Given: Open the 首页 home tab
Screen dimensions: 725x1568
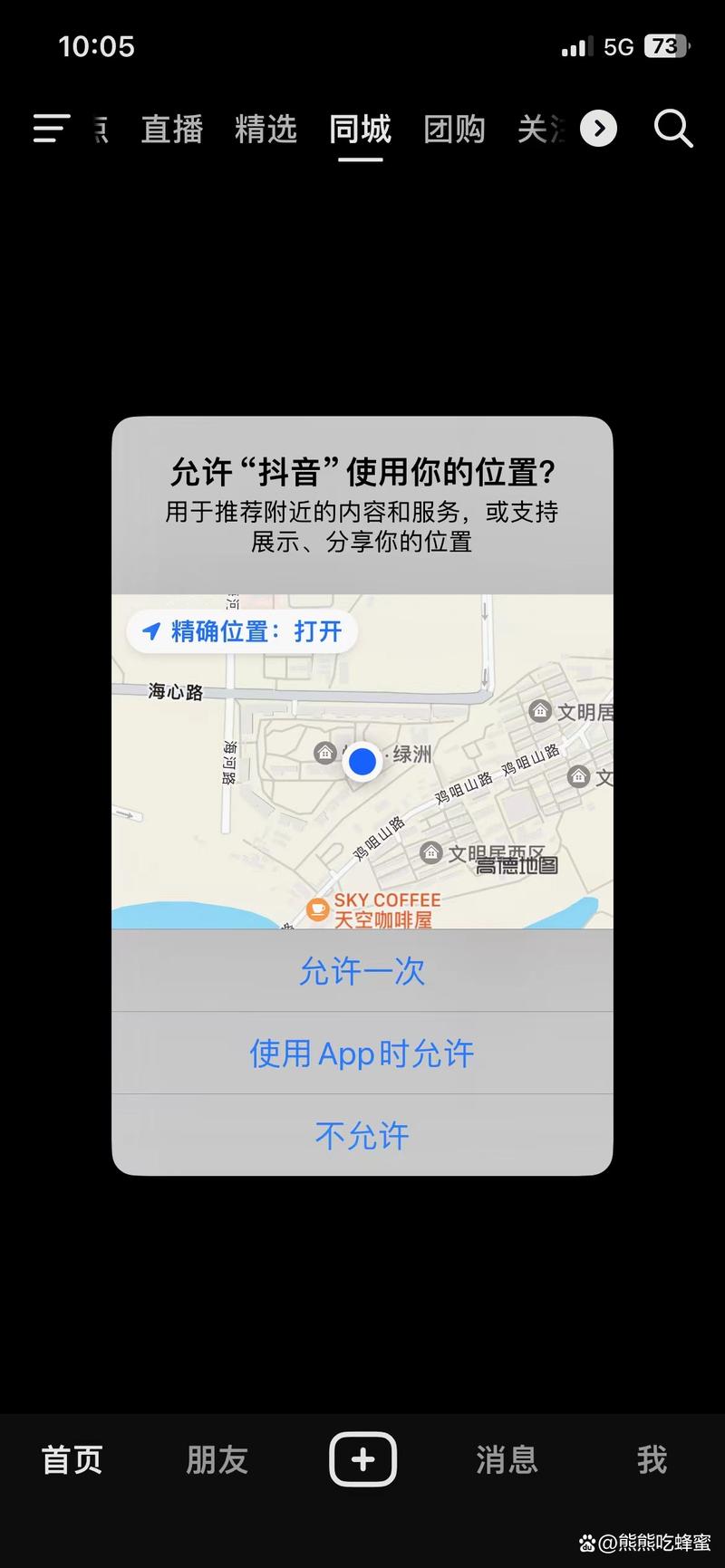Looking at the screenshot, I should pos(72,1459).
